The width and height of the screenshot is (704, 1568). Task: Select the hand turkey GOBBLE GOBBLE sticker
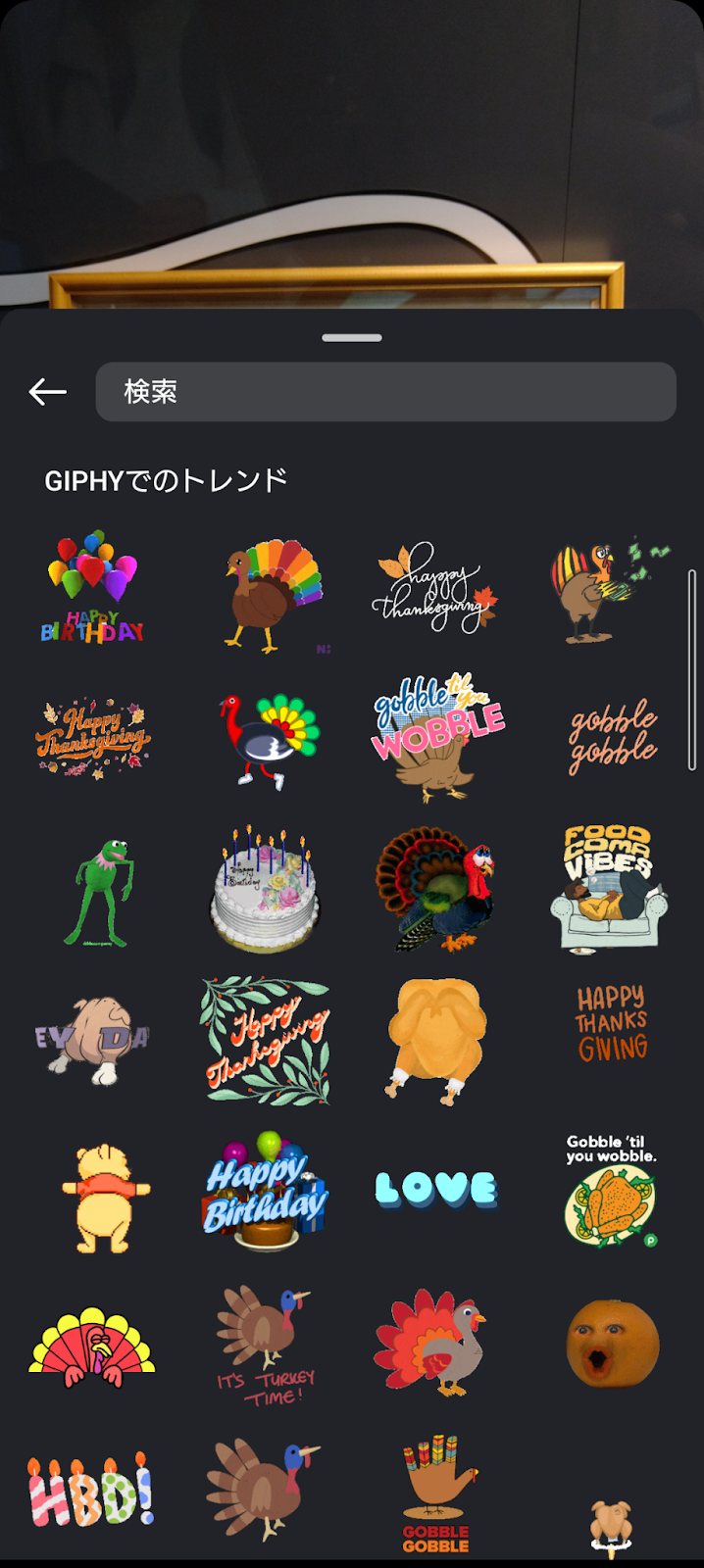point(437,1494)
